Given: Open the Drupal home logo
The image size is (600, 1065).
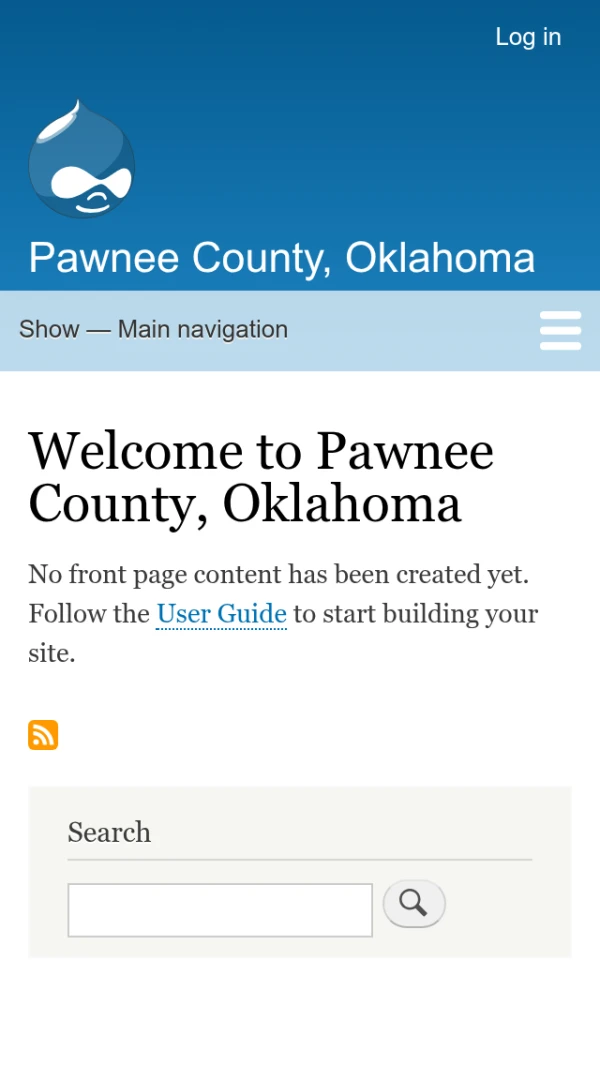Looking at the screenshot, I should (81, 160).
